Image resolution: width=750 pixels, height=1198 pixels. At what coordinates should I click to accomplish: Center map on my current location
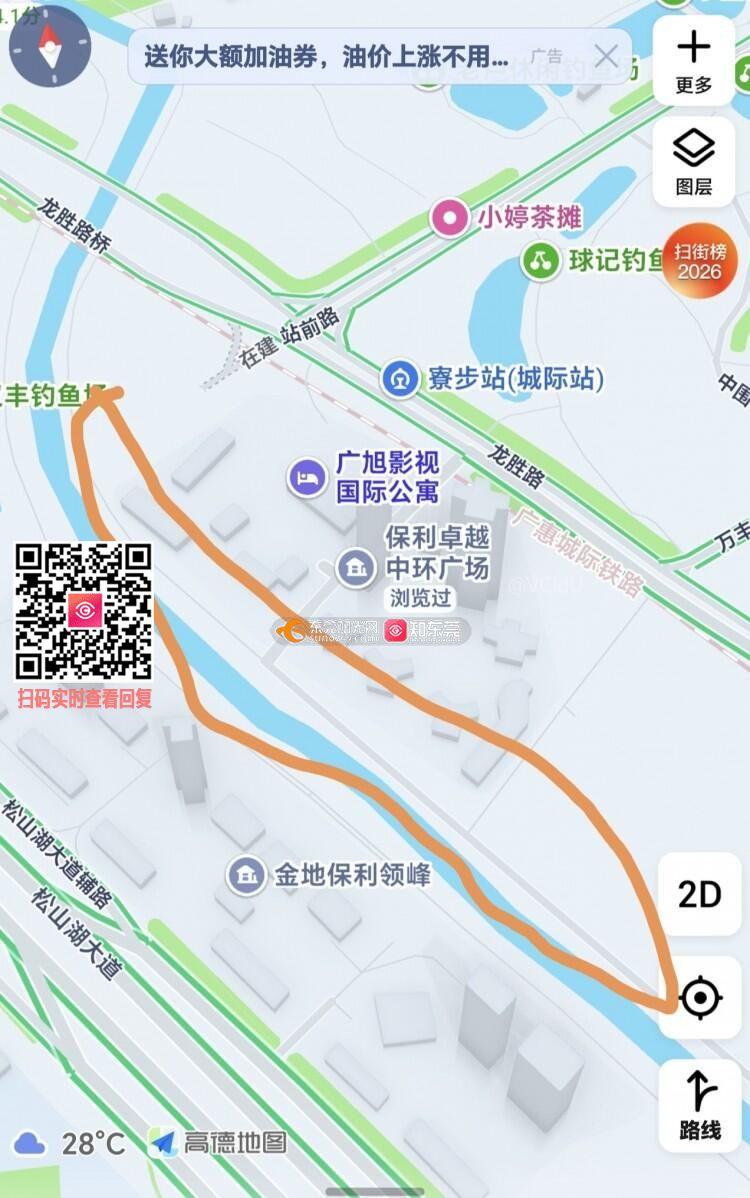tap(700, 997)
